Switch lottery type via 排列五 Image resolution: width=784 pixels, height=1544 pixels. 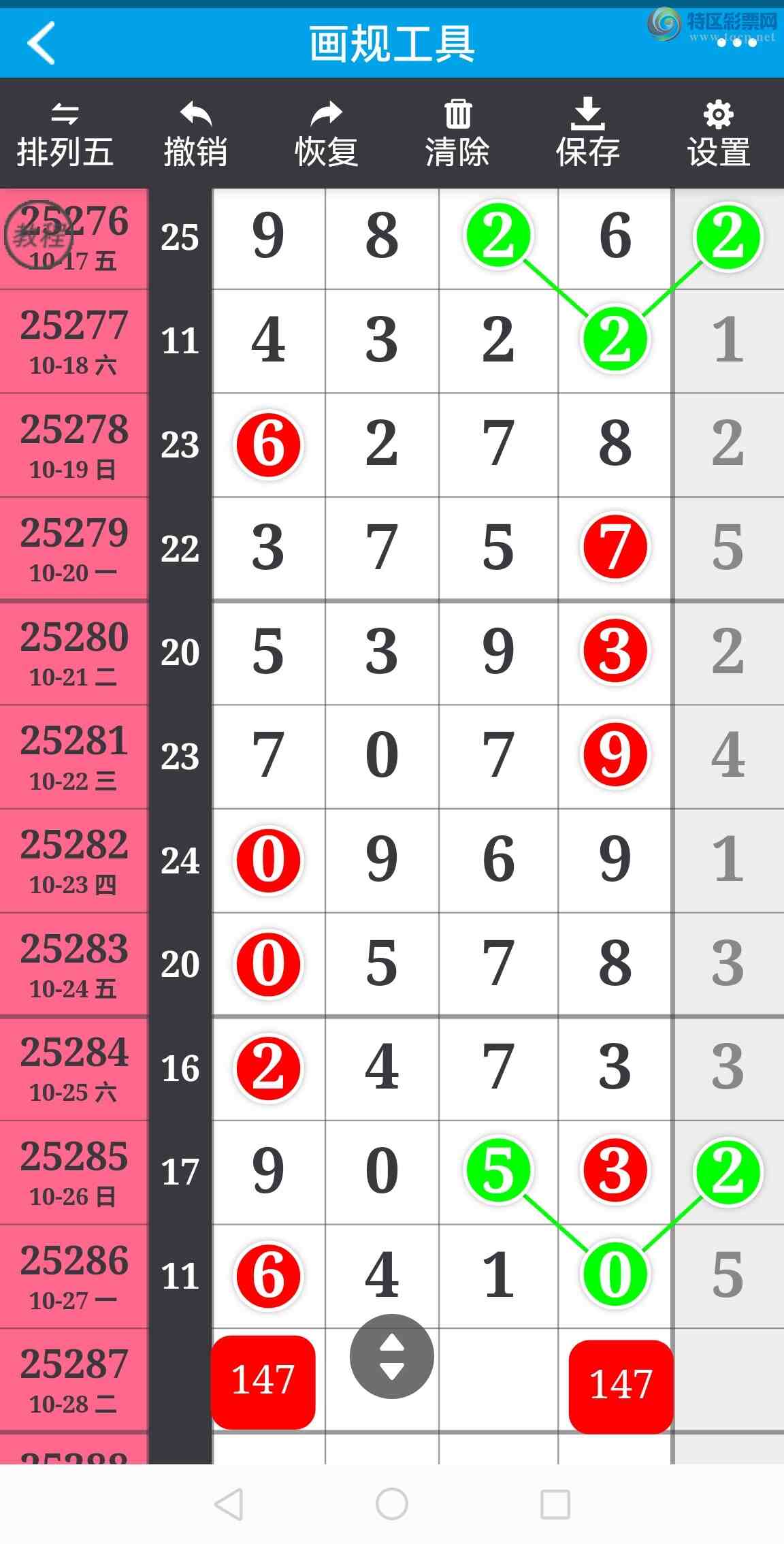tap(65, 135)
